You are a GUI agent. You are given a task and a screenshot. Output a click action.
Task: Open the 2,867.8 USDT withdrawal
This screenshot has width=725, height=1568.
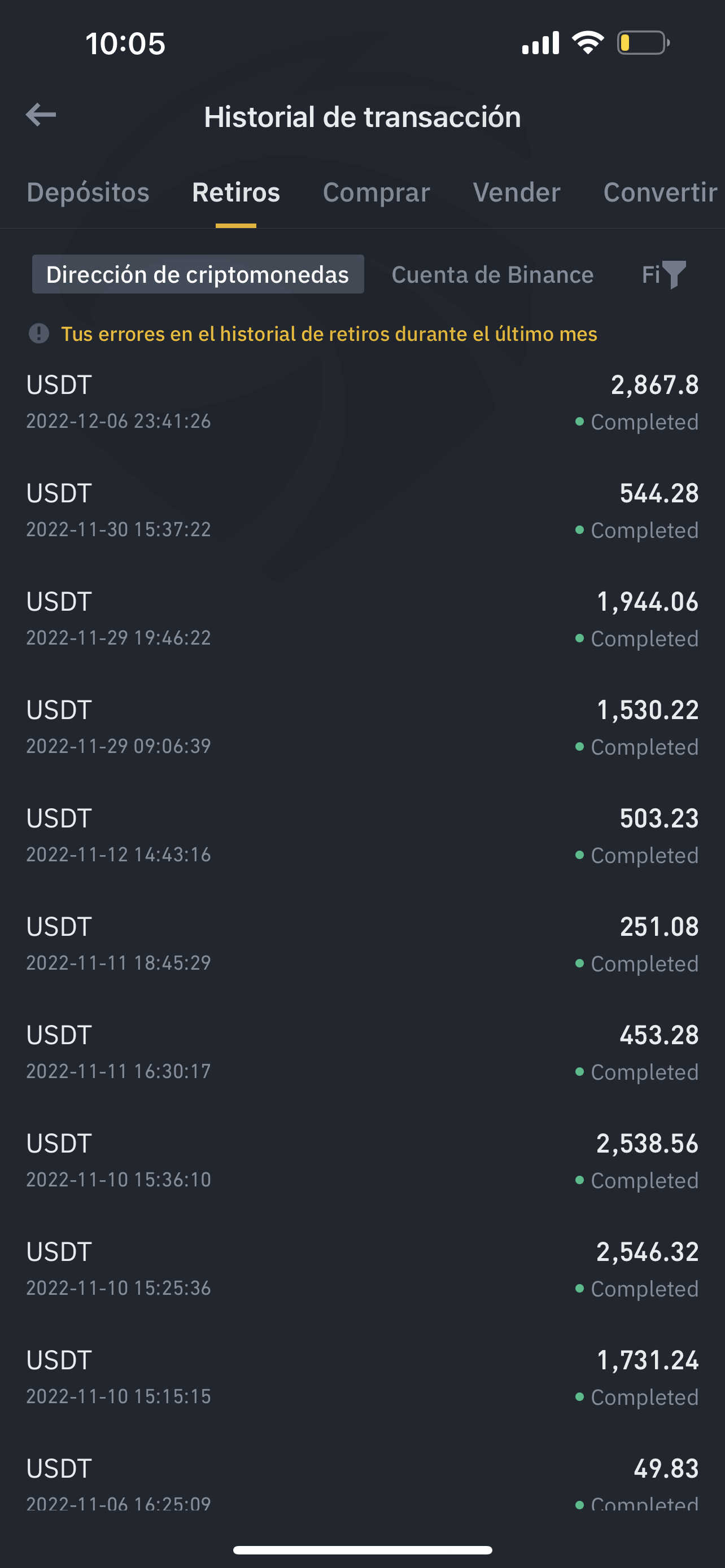[362, 402]
